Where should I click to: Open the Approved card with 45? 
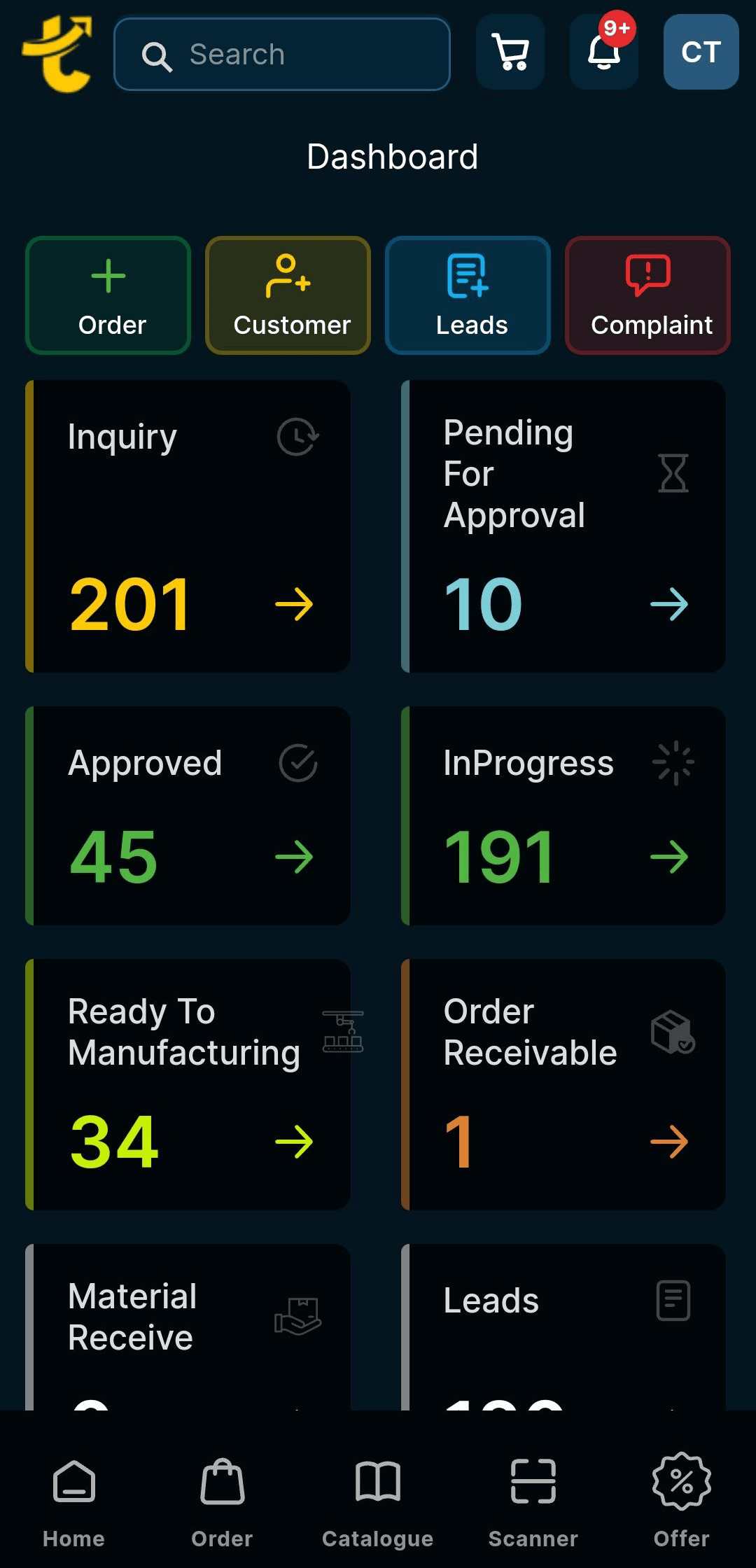coord(188,815)
